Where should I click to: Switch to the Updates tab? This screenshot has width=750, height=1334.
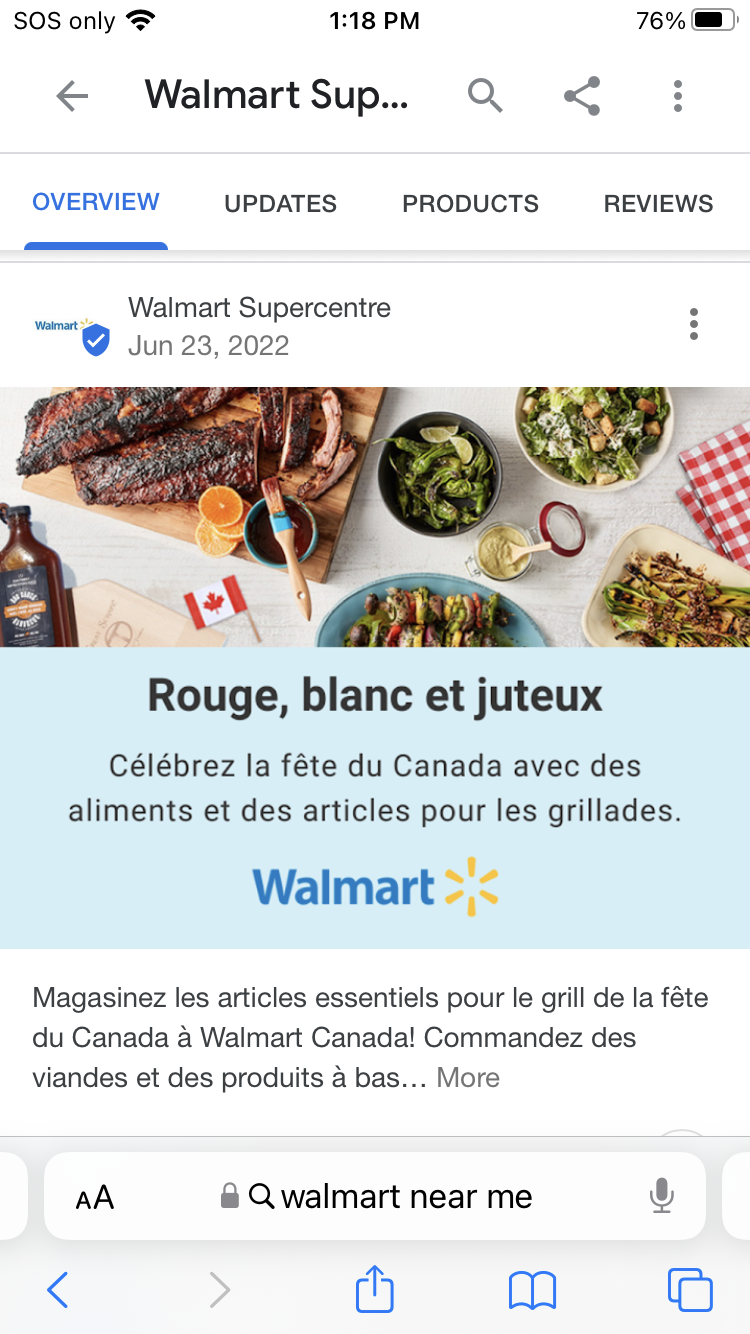point(280,204)
